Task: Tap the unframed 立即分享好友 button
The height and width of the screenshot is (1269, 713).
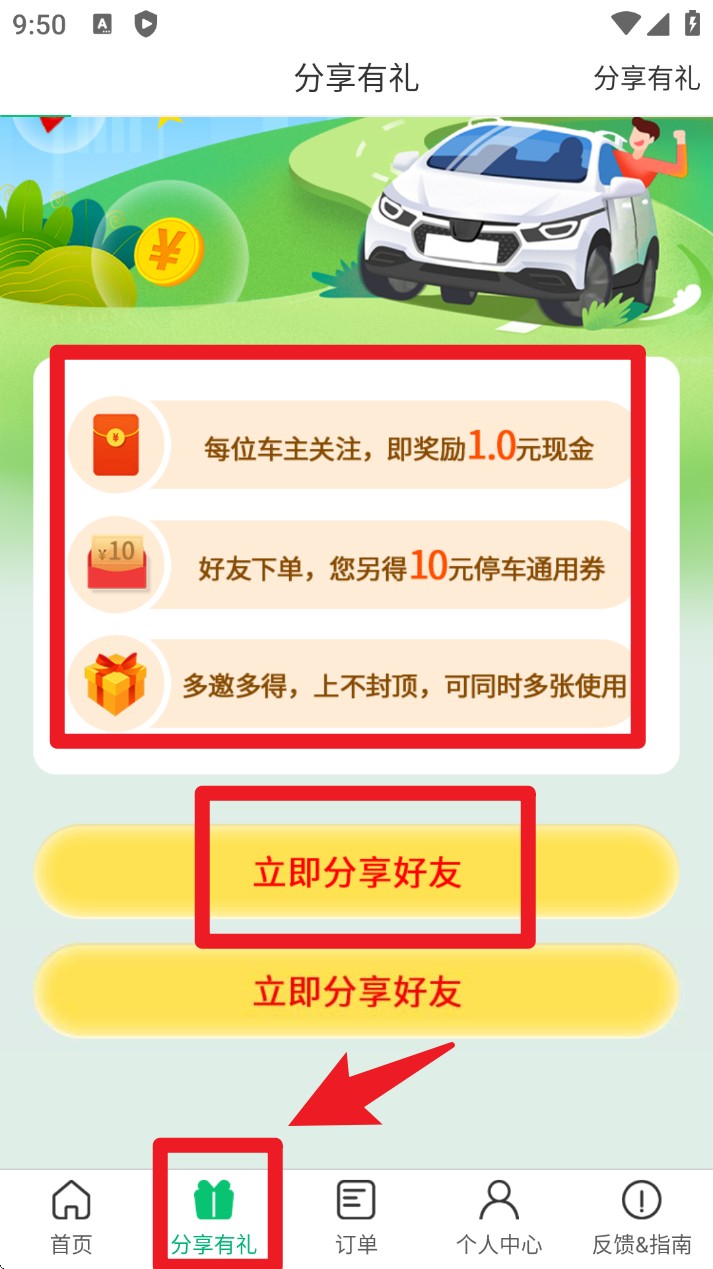Action: point(357,991)
